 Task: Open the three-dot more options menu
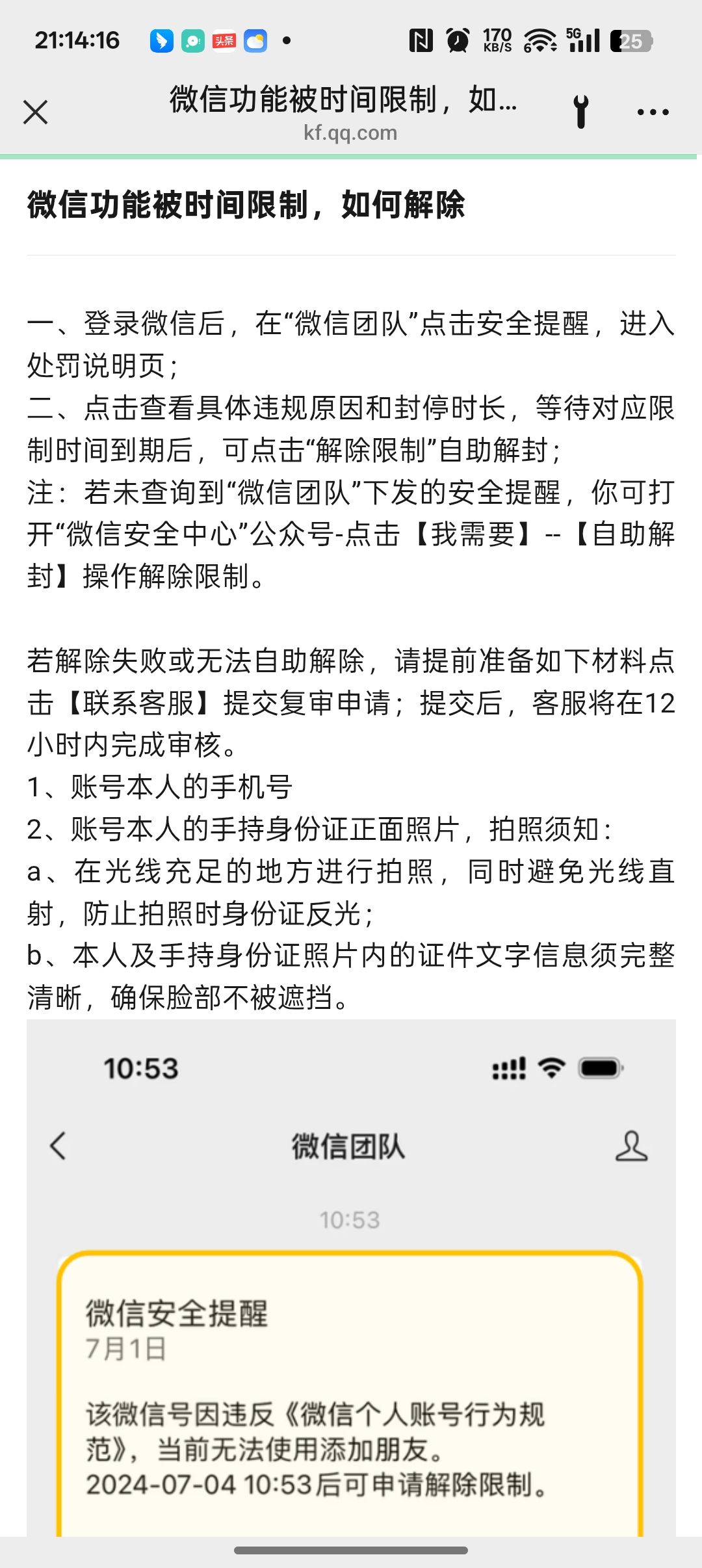tap(653, 112)
